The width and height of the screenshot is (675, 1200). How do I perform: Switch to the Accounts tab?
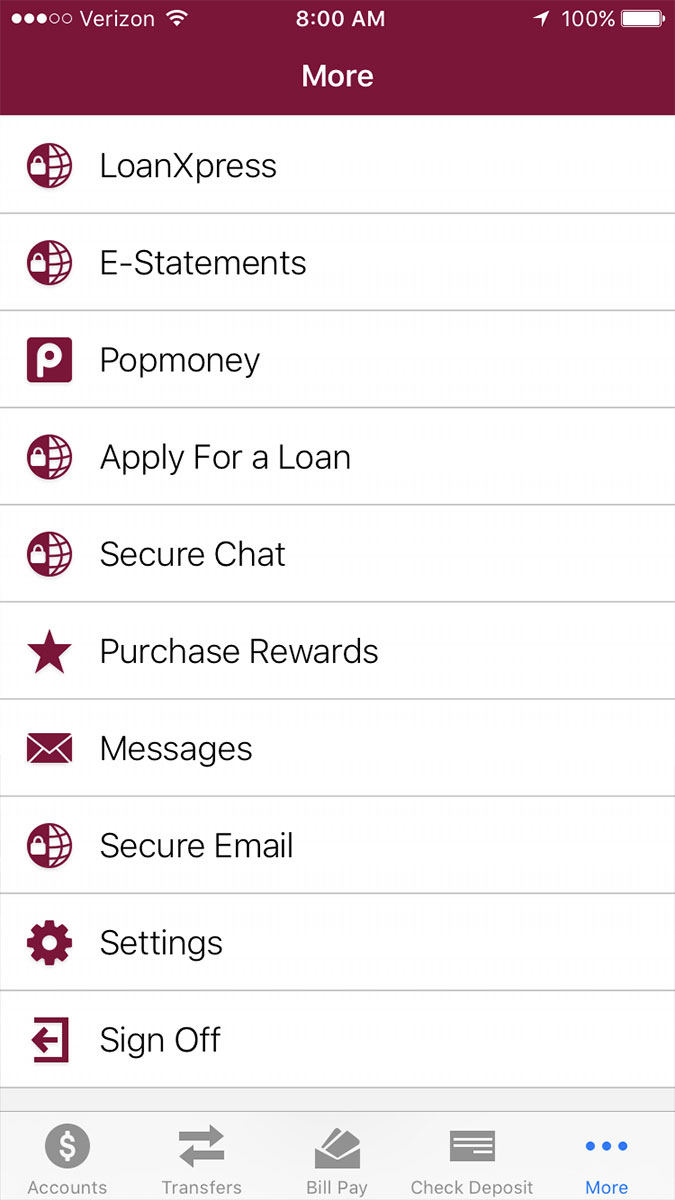point(67,1157)
